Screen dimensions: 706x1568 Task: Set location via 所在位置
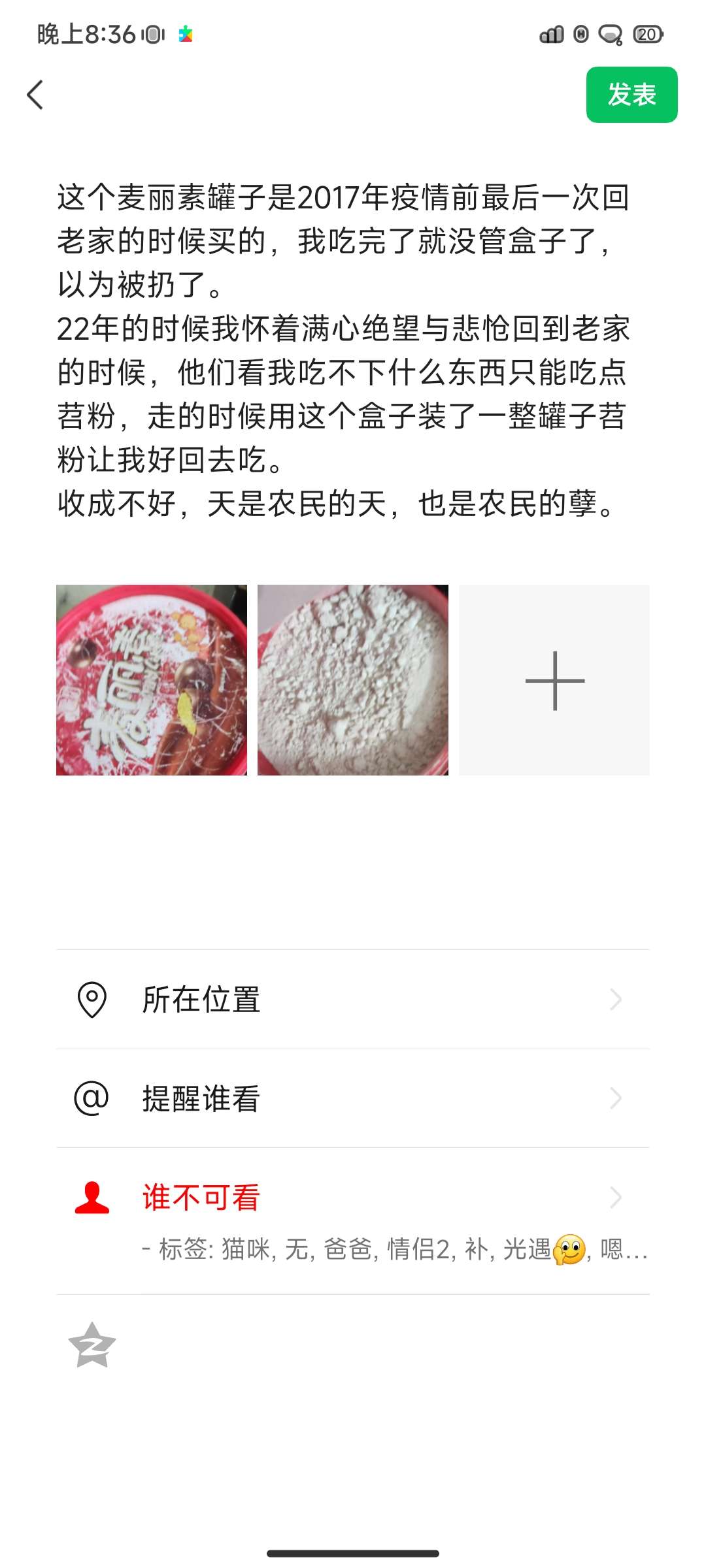point(353,1000)
